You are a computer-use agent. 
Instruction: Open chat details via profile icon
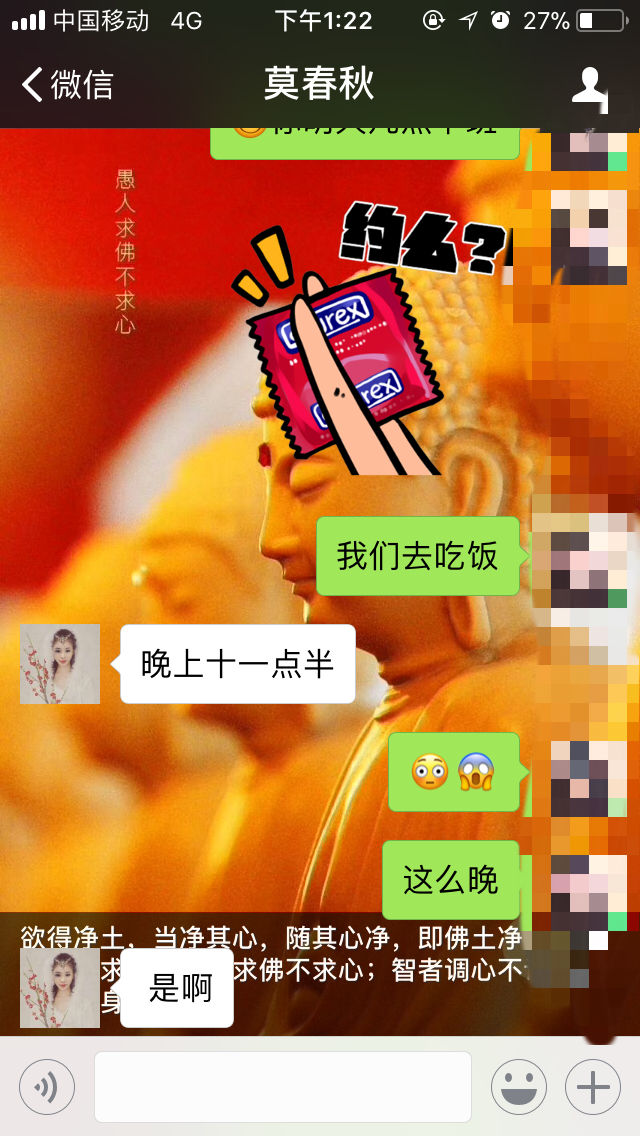[x=589, y=86]
